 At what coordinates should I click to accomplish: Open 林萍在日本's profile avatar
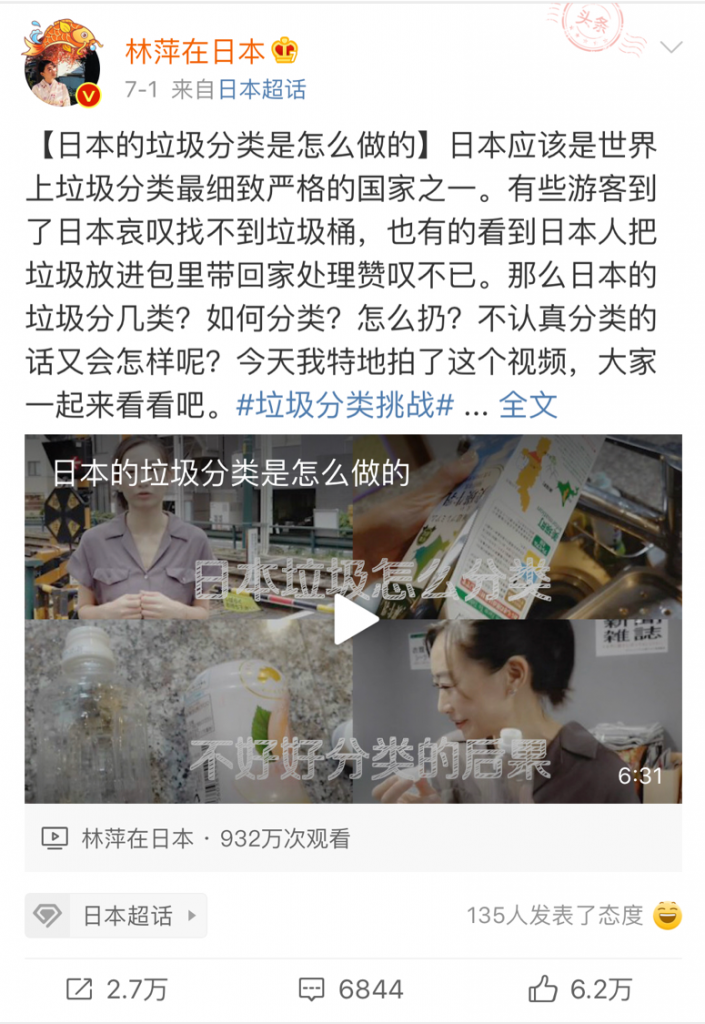click(x=62, y=64)
